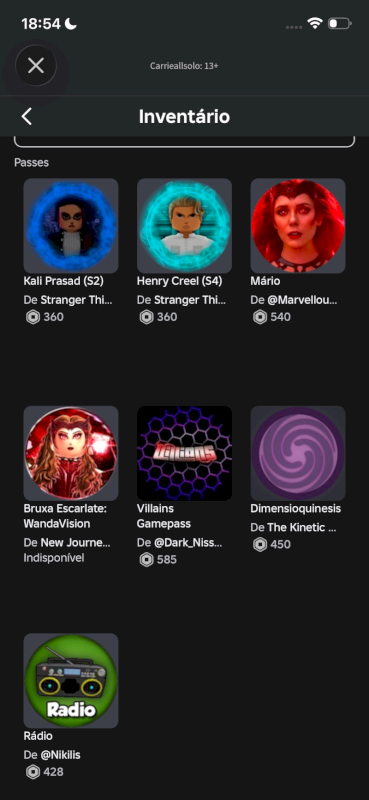369x800 pixels.
Task: Open the Rádio pass by @Nikilis
Action: click(71, 681)
